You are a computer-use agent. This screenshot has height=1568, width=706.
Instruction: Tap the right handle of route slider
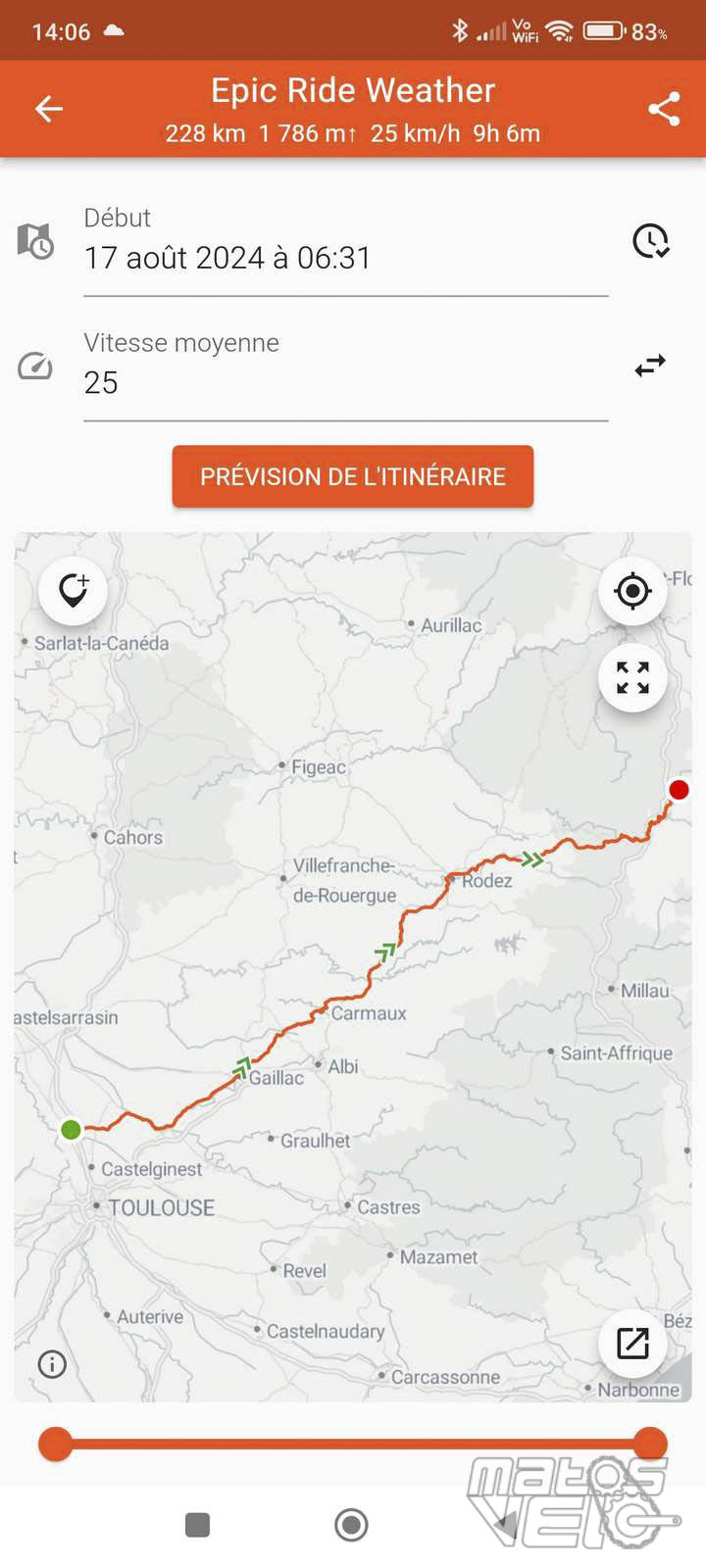coord(650,1444)
